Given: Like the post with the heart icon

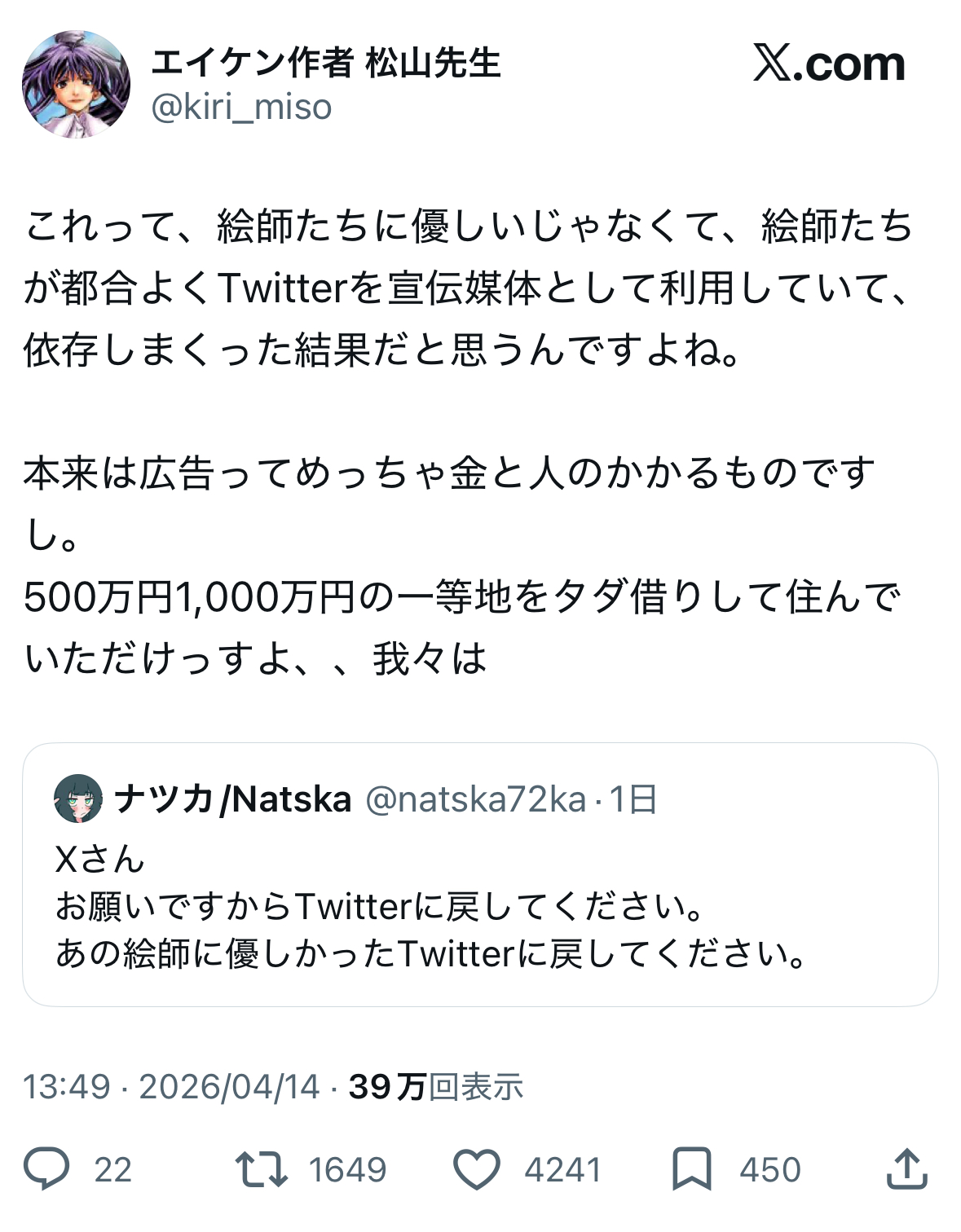Looking at the screenshot, I should click(477, 1169).
